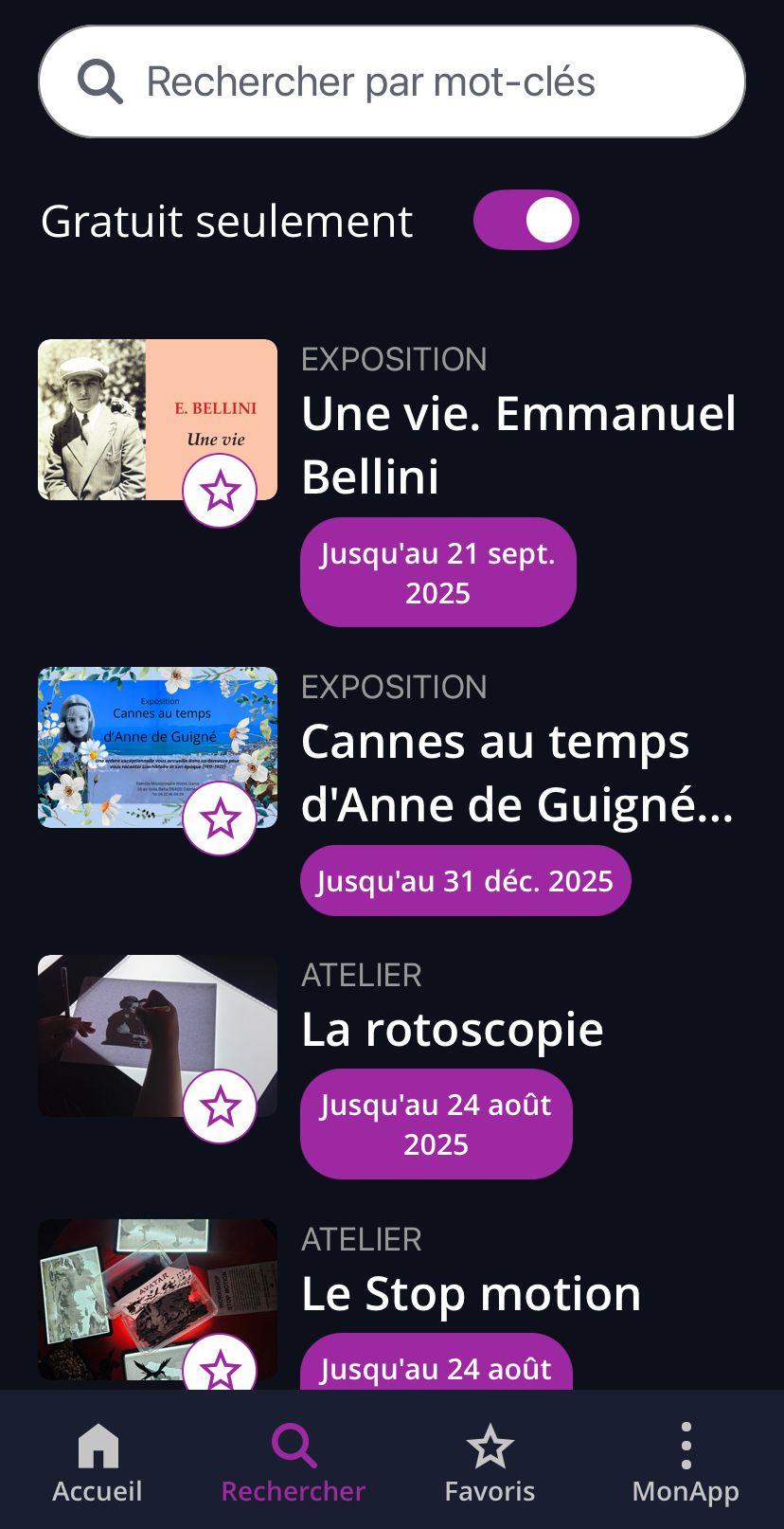
Task: Open the MonApp menu tab
Action: point(686,1463)
